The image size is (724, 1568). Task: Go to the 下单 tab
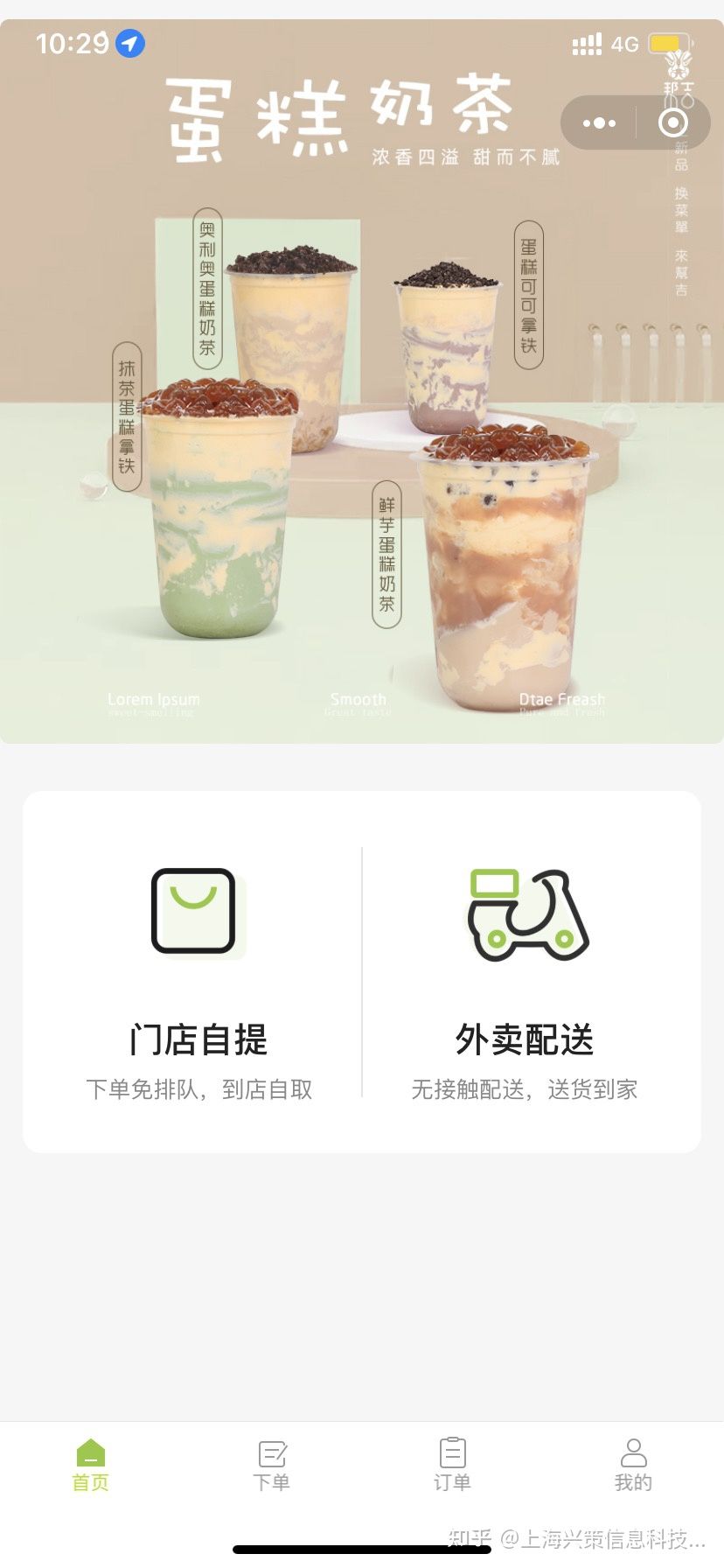pos(272,1465)
